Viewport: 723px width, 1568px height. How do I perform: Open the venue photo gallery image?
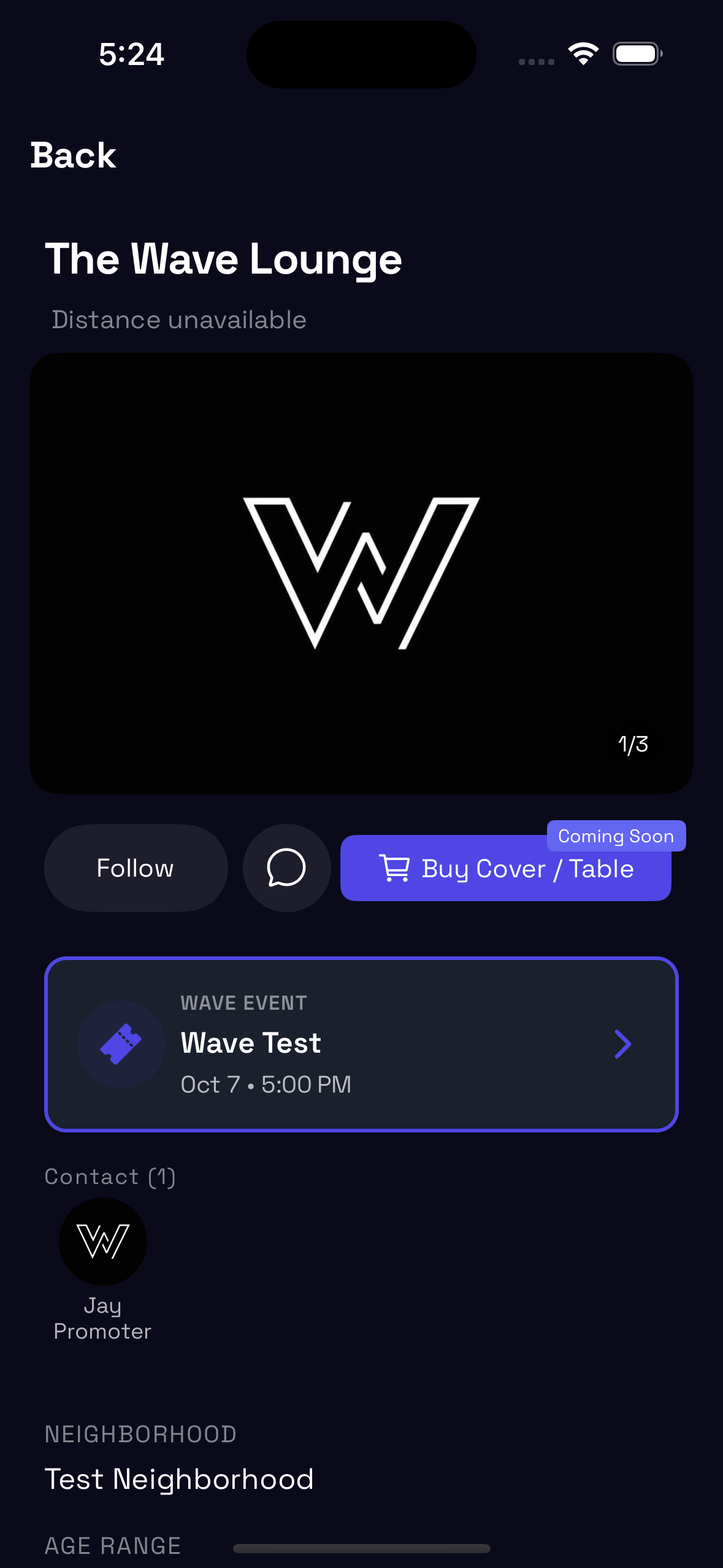coord(361,573)
